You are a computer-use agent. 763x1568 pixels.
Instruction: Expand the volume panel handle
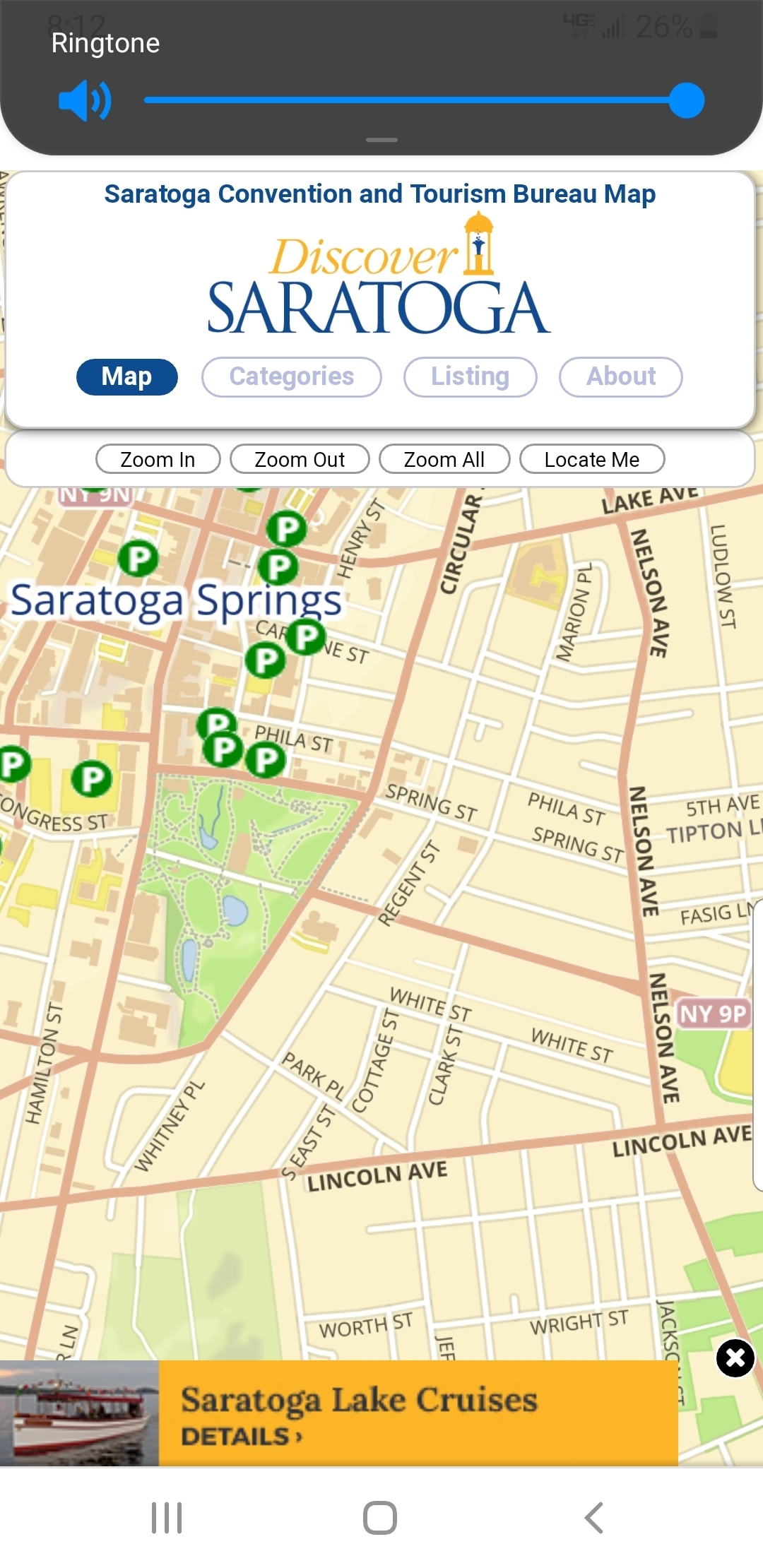[x=381, y=140]
